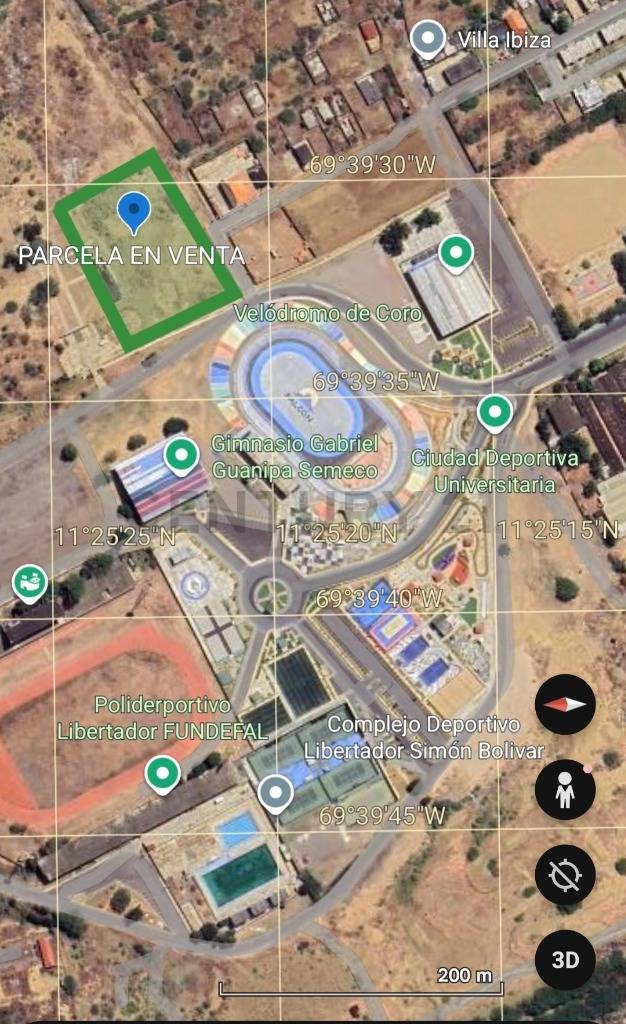The height and width of the screenshot is (1024, 626).
Task: Activate the Street View pegman
Action: [x=565, y=790]
